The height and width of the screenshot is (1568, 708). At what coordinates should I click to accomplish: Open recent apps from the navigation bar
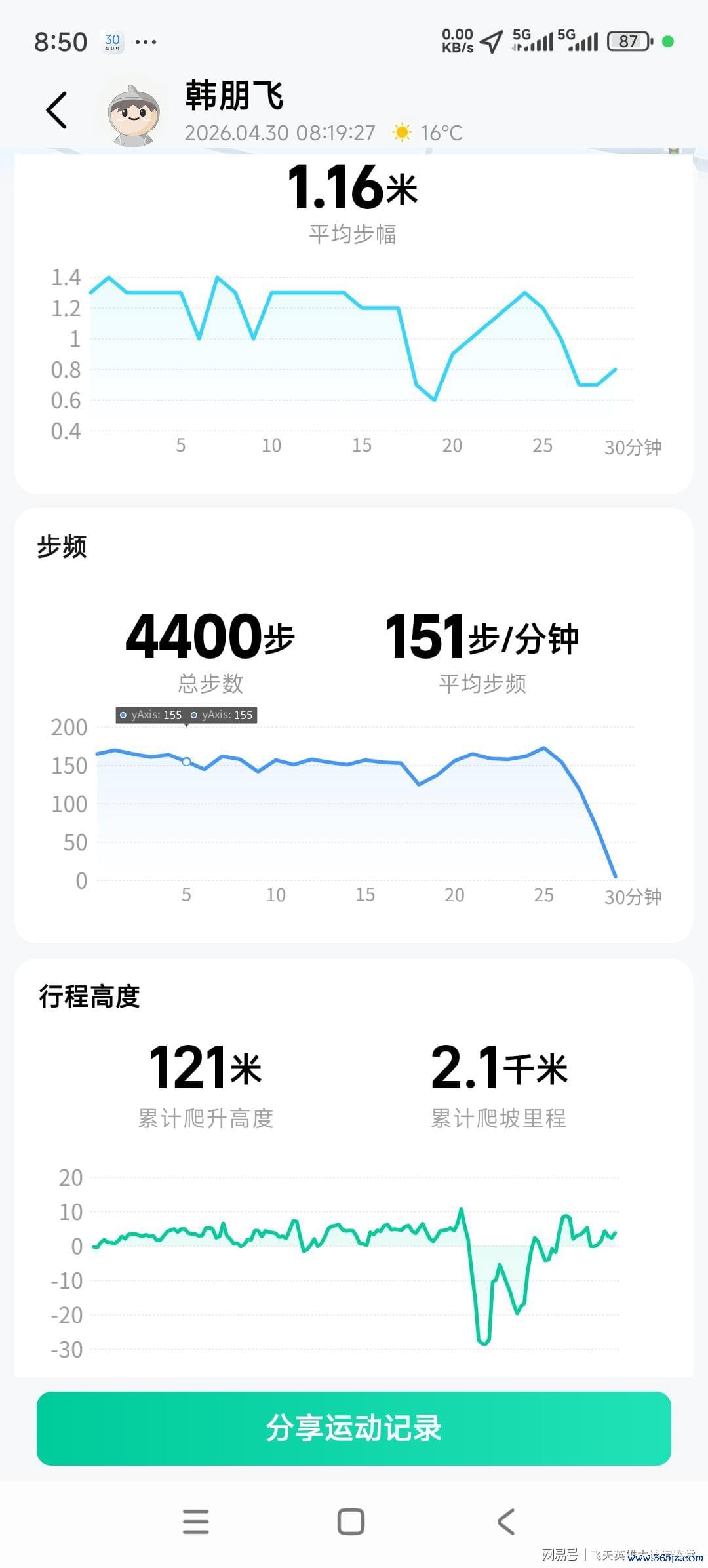[196, 1521]
